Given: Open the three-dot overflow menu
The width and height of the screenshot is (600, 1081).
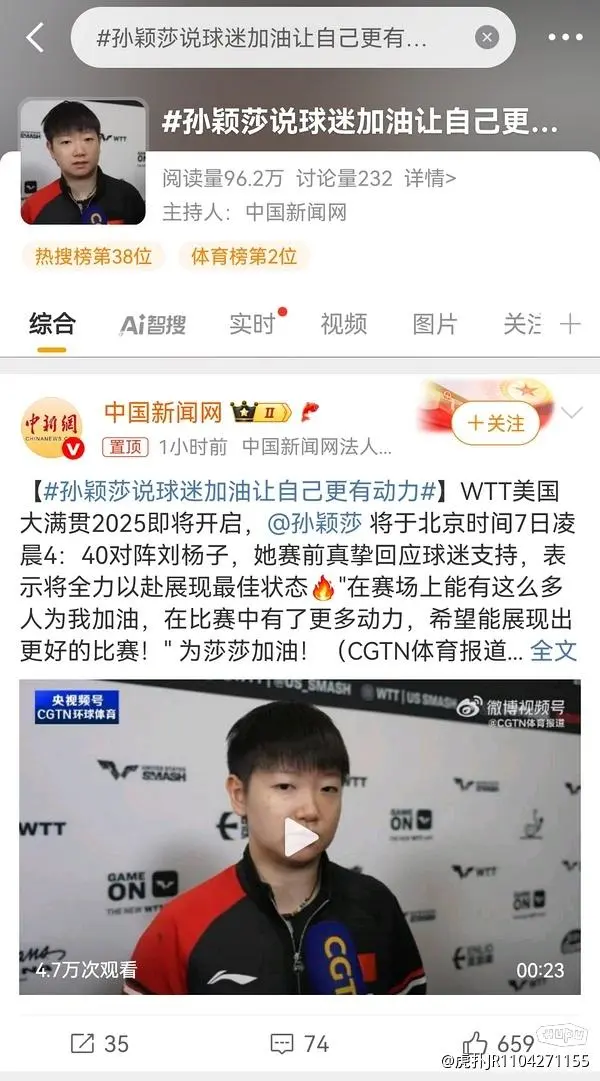Looking at the screenshot, I should 566,38.
